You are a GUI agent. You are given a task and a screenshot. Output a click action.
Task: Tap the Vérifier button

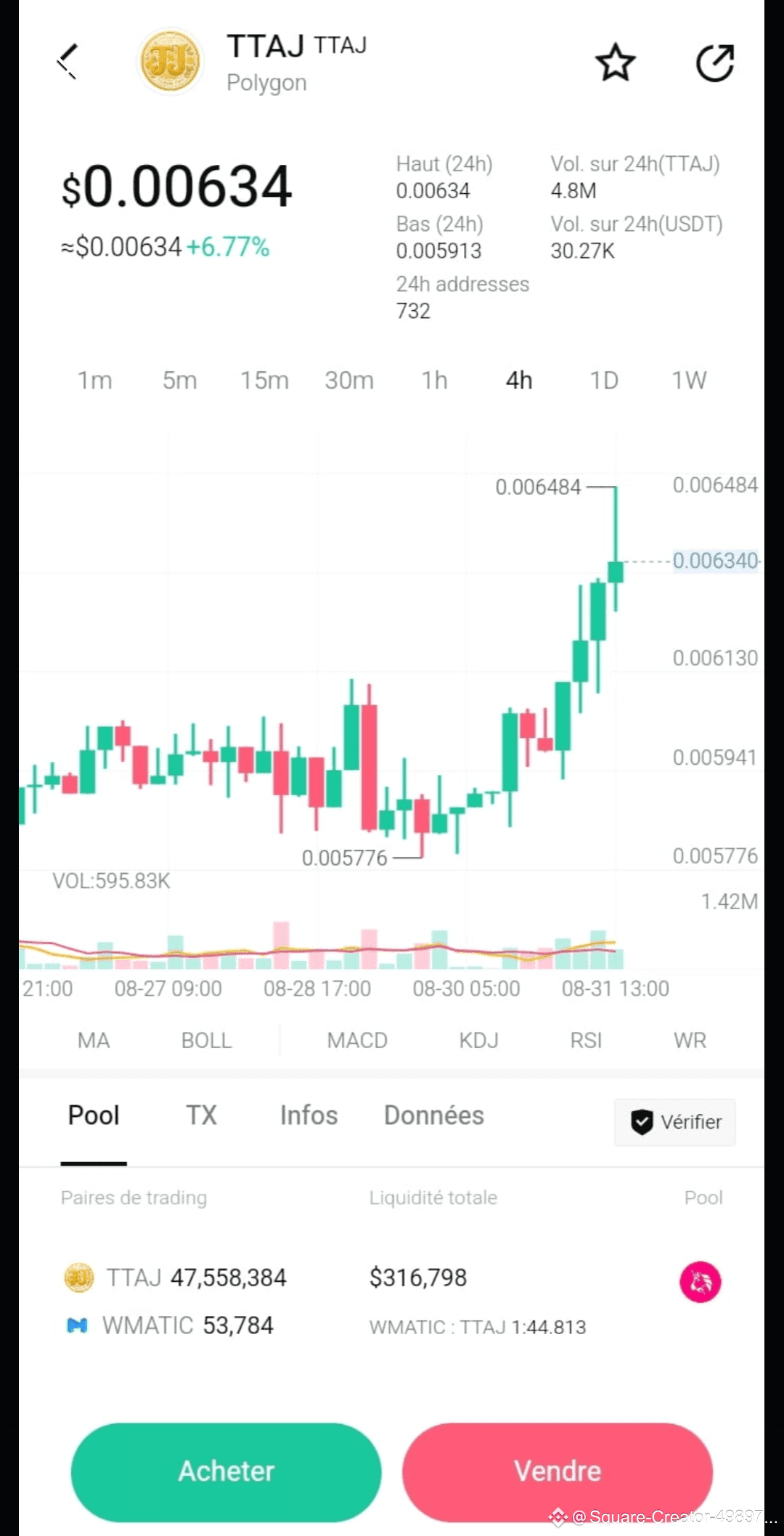(675, 1122)
